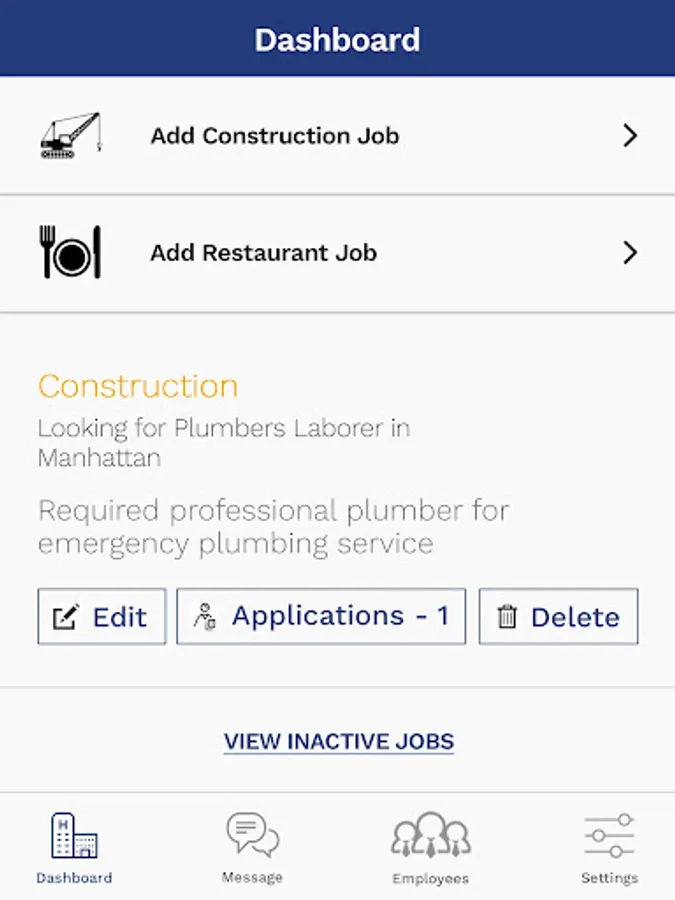Open the View Inactive Jobs link
Screen dimensions: 675x900
point(338,742)
